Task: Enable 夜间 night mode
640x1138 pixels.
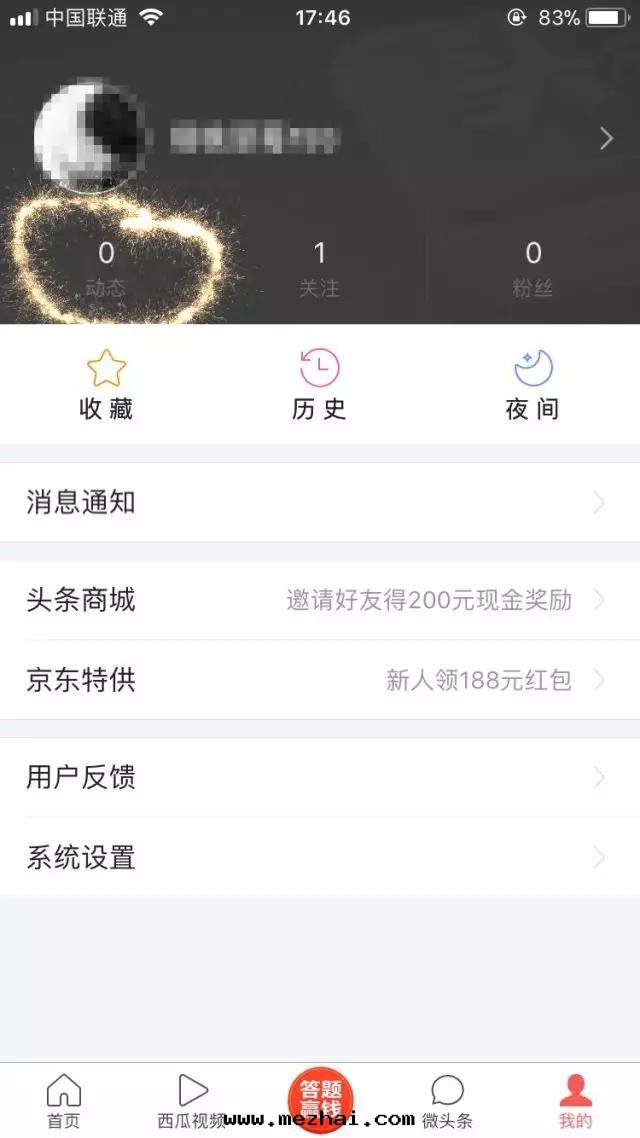Action: point(532,385)
